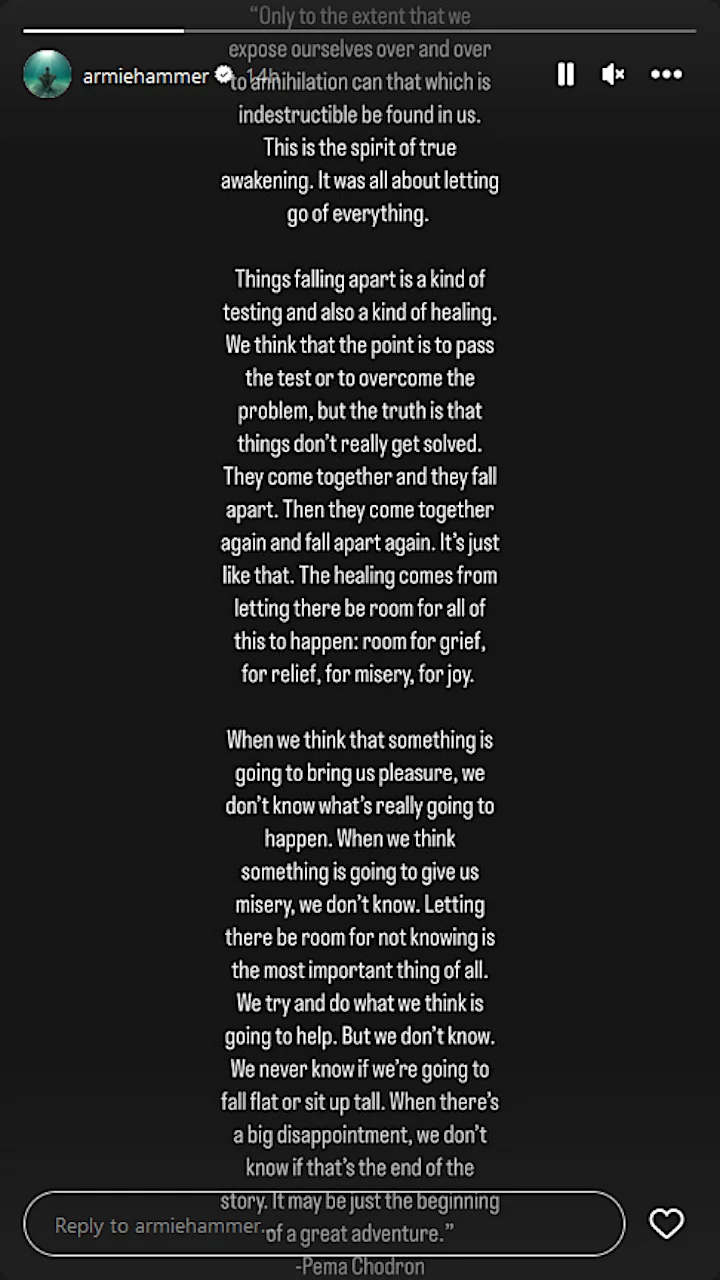Tap the armiehammer username

click(x=146, y=76)
